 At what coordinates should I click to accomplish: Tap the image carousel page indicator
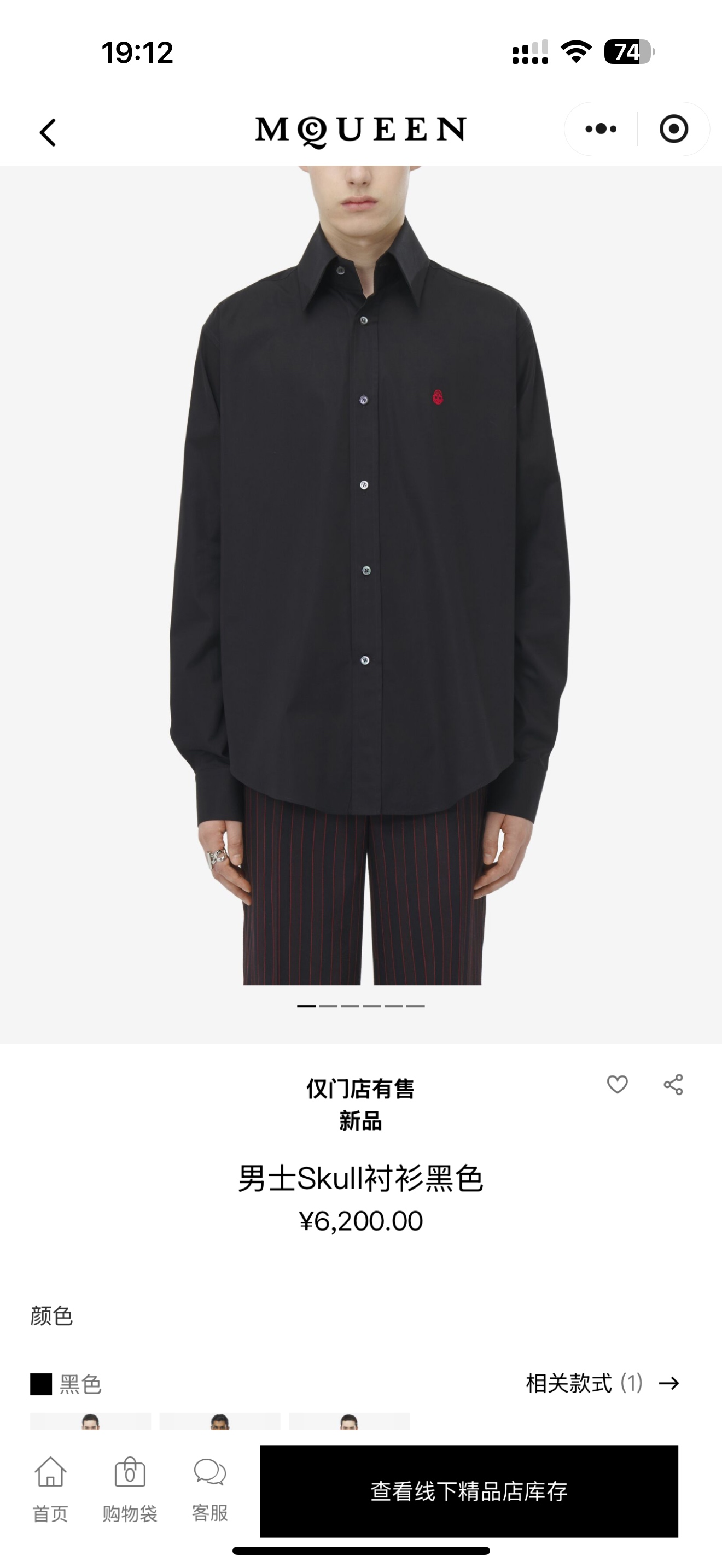(x=361, y=1006)
